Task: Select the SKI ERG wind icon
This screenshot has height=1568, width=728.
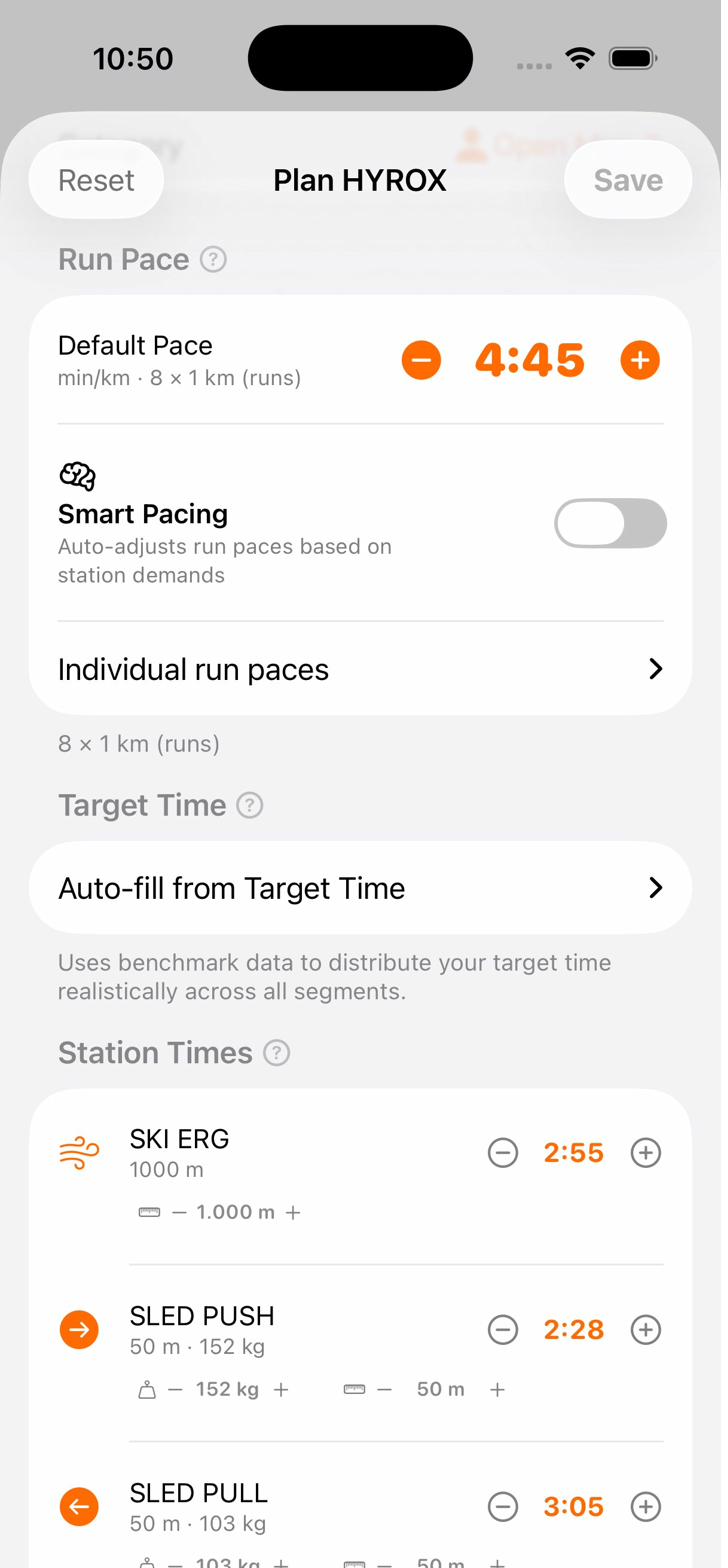Action: 79,1152
